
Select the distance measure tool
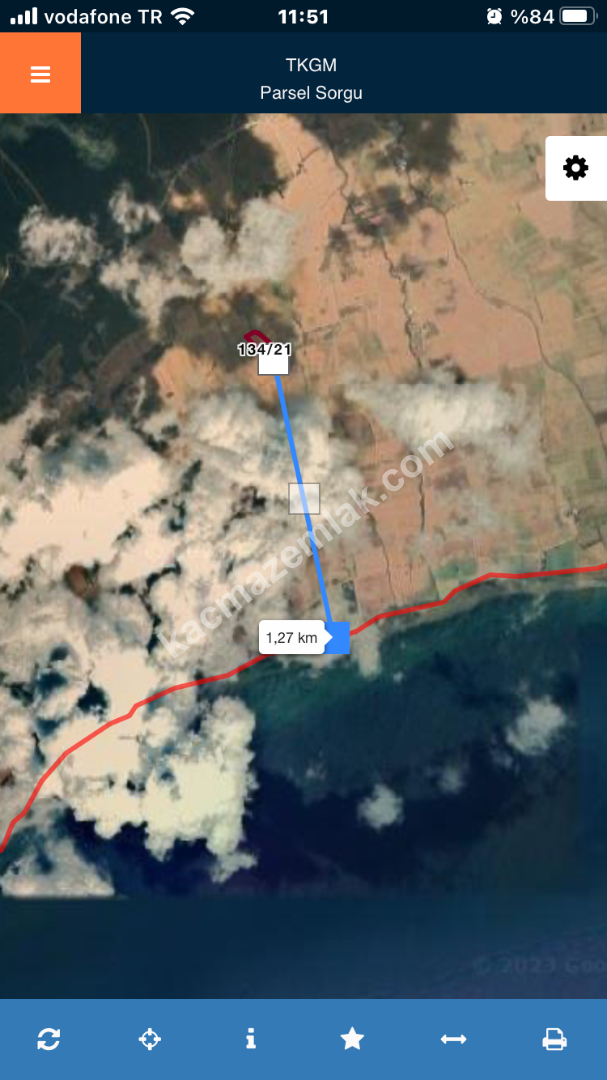coord(453,1039)
